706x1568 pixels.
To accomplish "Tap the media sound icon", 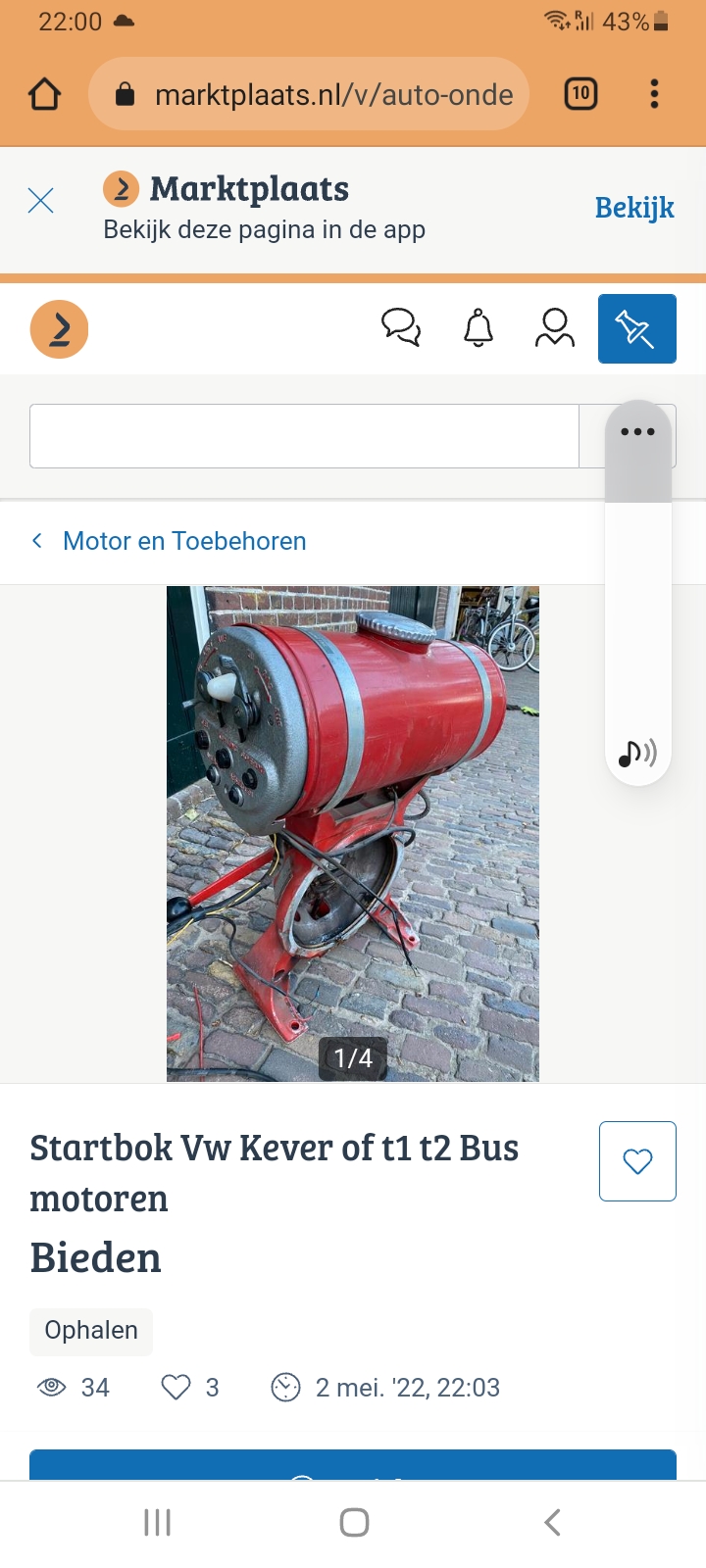I will coord(637,753).
